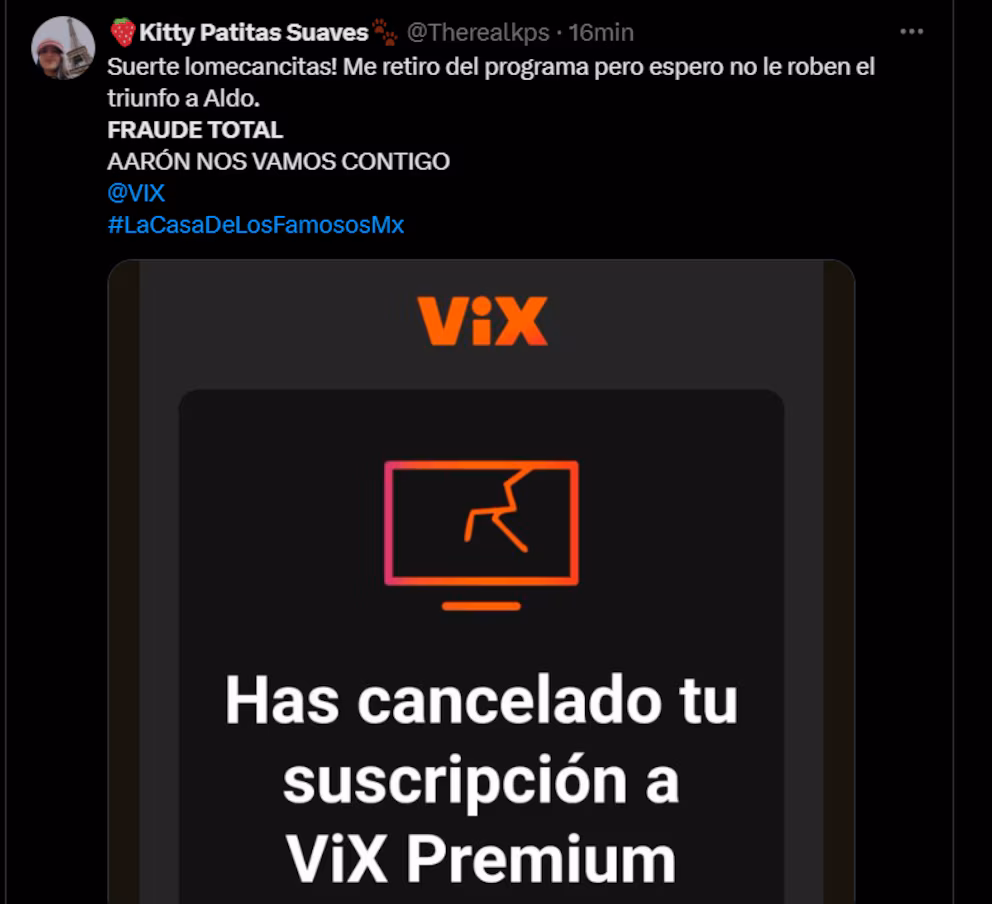Viewport: 992px width, 904px height.
Task: Open Kitty Patitas Suaves display name
Action: (x=253, y=33)
